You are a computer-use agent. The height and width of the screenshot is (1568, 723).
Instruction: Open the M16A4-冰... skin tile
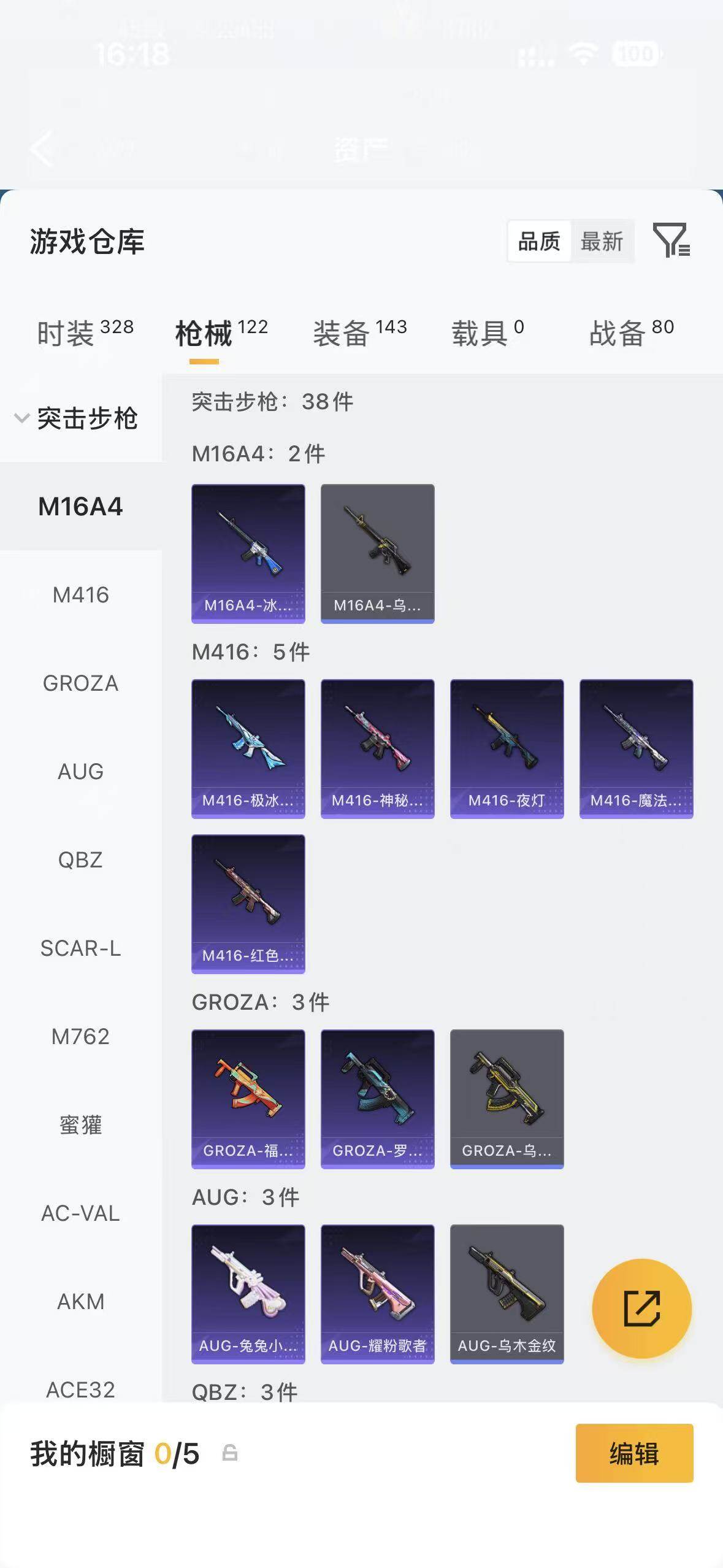[248, 553]
